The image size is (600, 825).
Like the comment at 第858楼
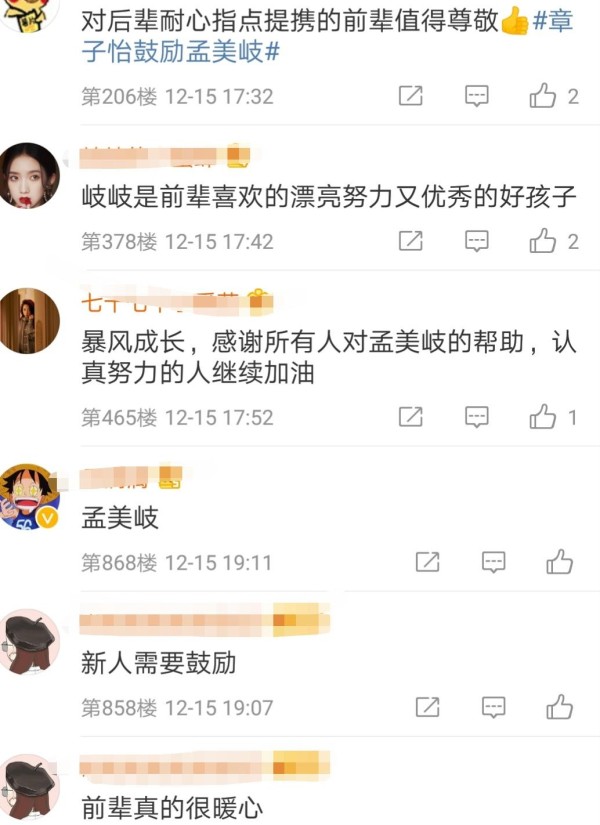tap(559, 707)
